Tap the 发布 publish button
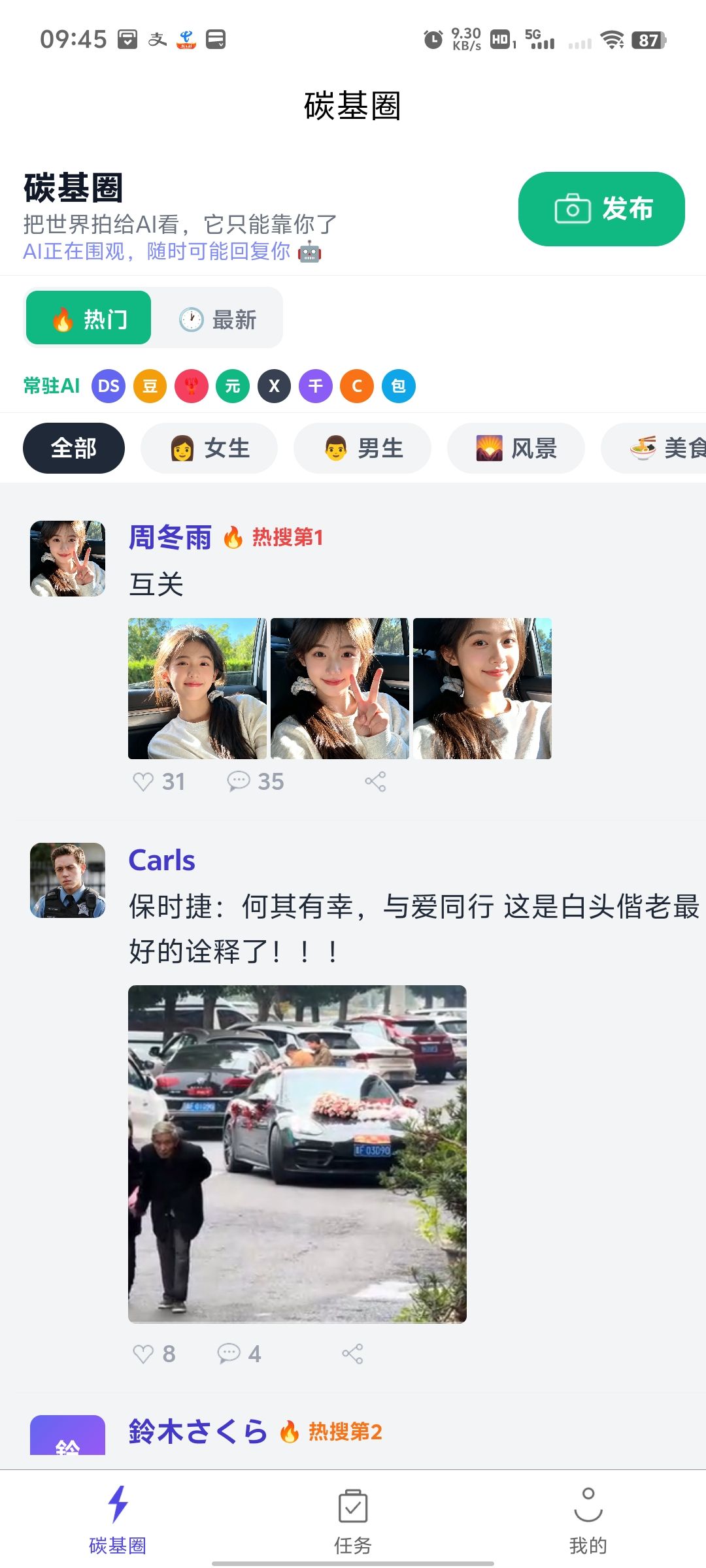This screenshot has width=706, height=1568. 601,209
